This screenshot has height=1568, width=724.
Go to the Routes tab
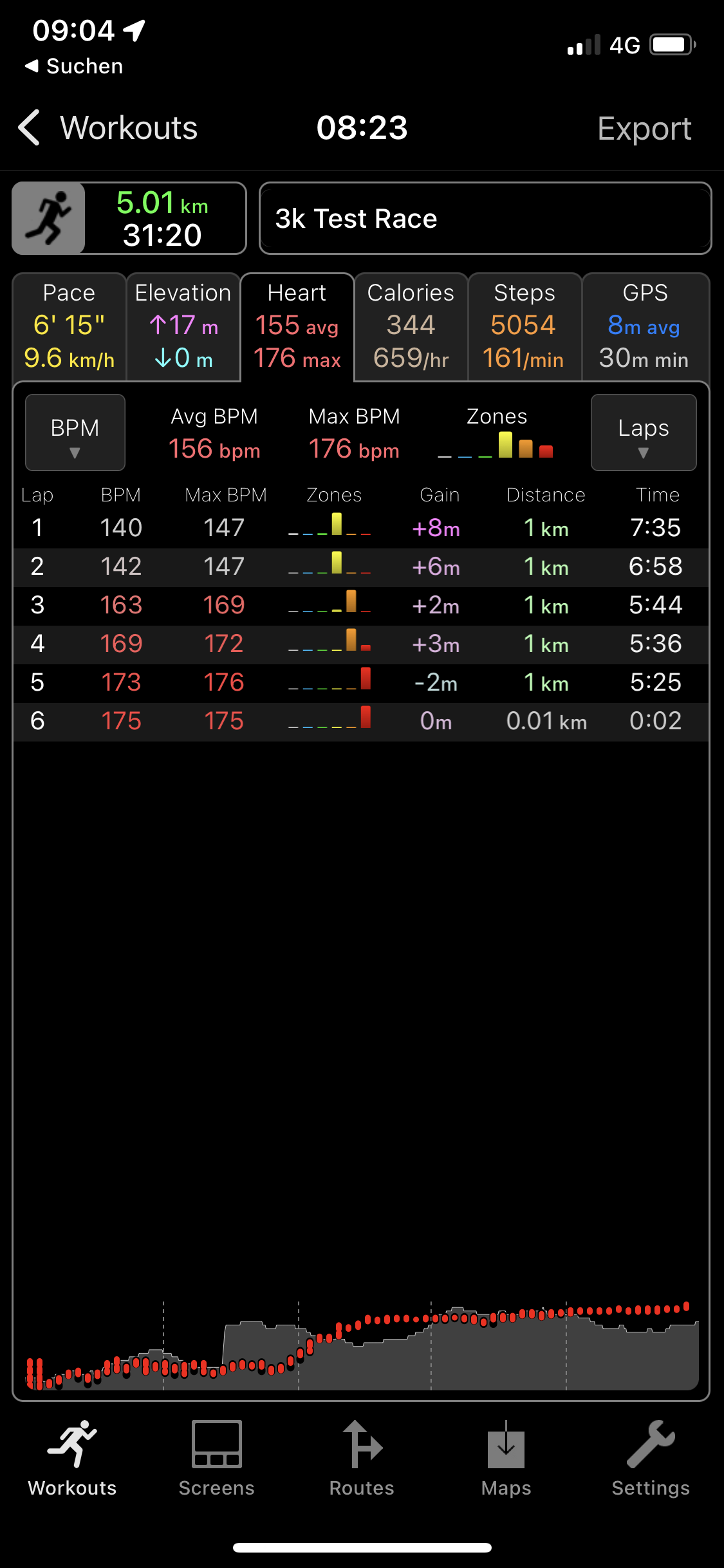coord(362,1459)
